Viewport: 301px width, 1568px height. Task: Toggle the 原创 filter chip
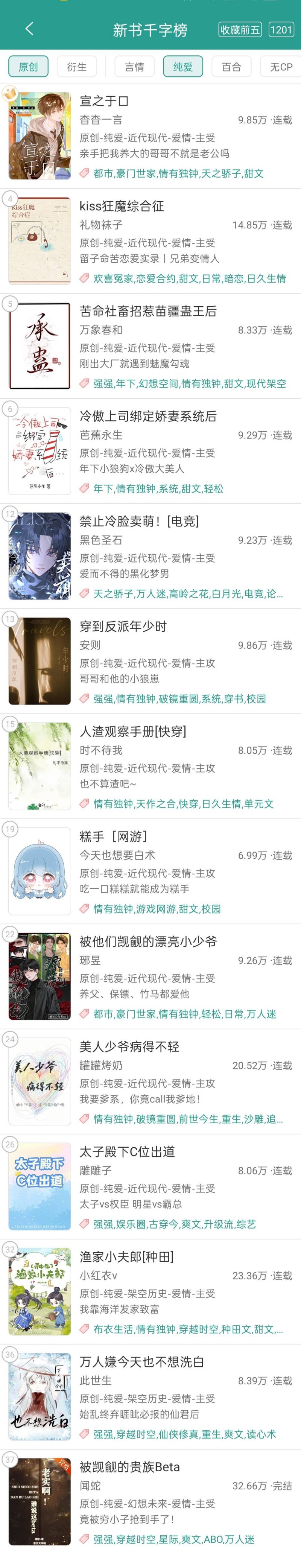[28, 67]
